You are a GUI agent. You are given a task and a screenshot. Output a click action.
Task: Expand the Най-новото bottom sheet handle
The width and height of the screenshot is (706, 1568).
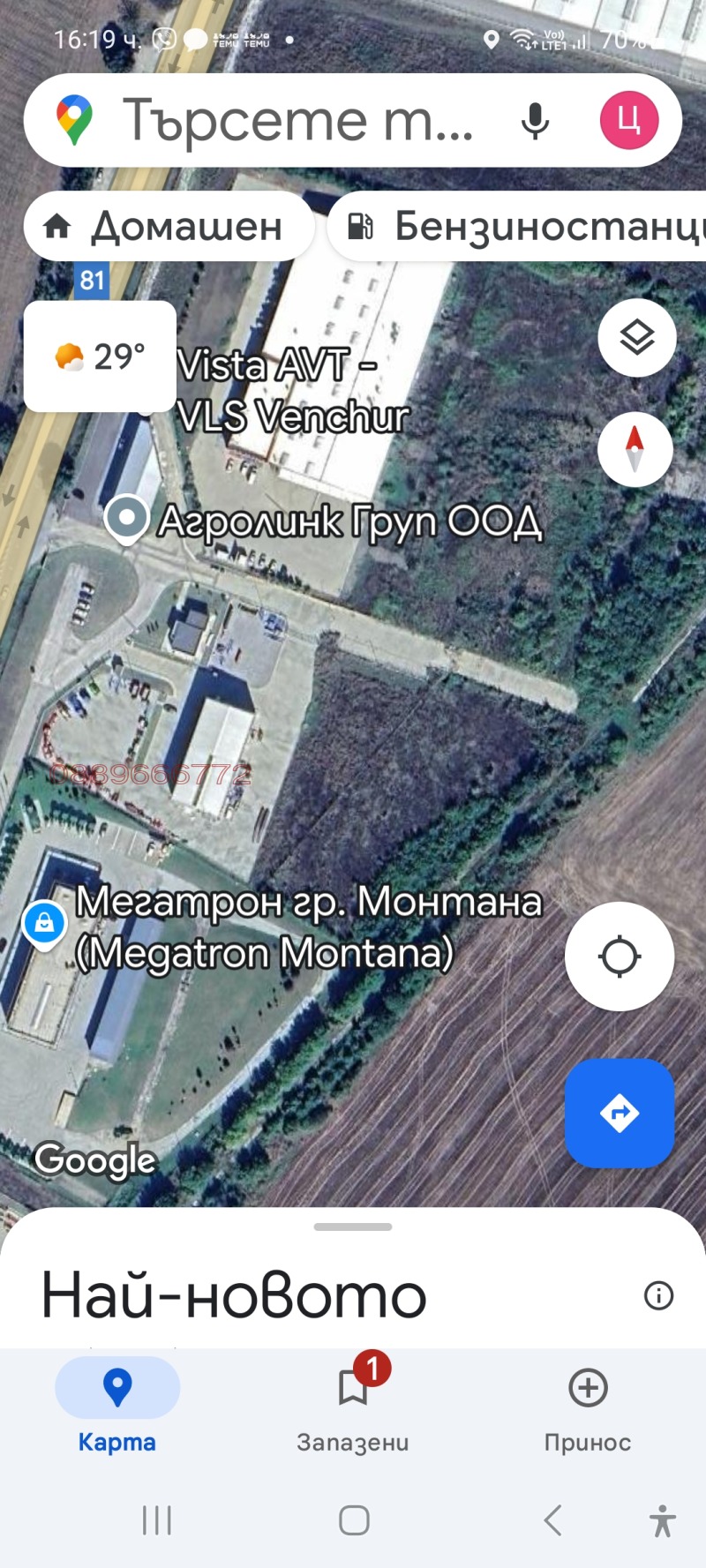(352, 1226)
